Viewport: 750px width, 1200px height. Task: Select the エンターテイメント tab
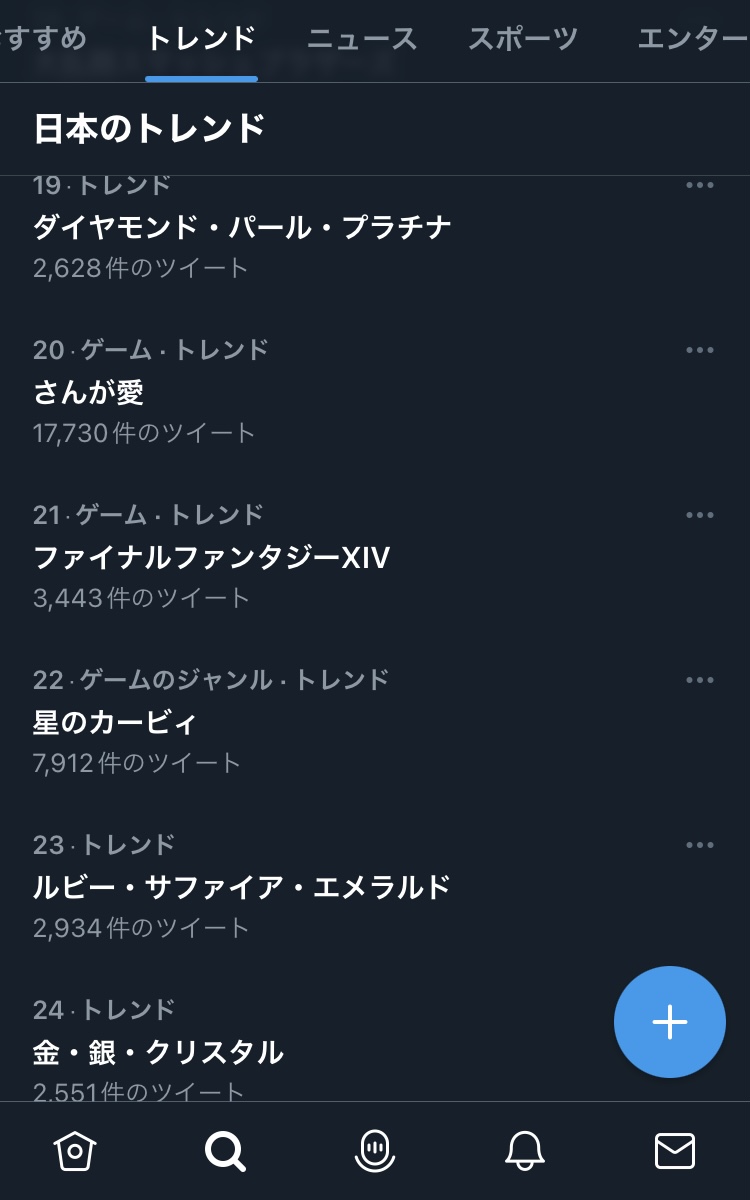point(693,40)
